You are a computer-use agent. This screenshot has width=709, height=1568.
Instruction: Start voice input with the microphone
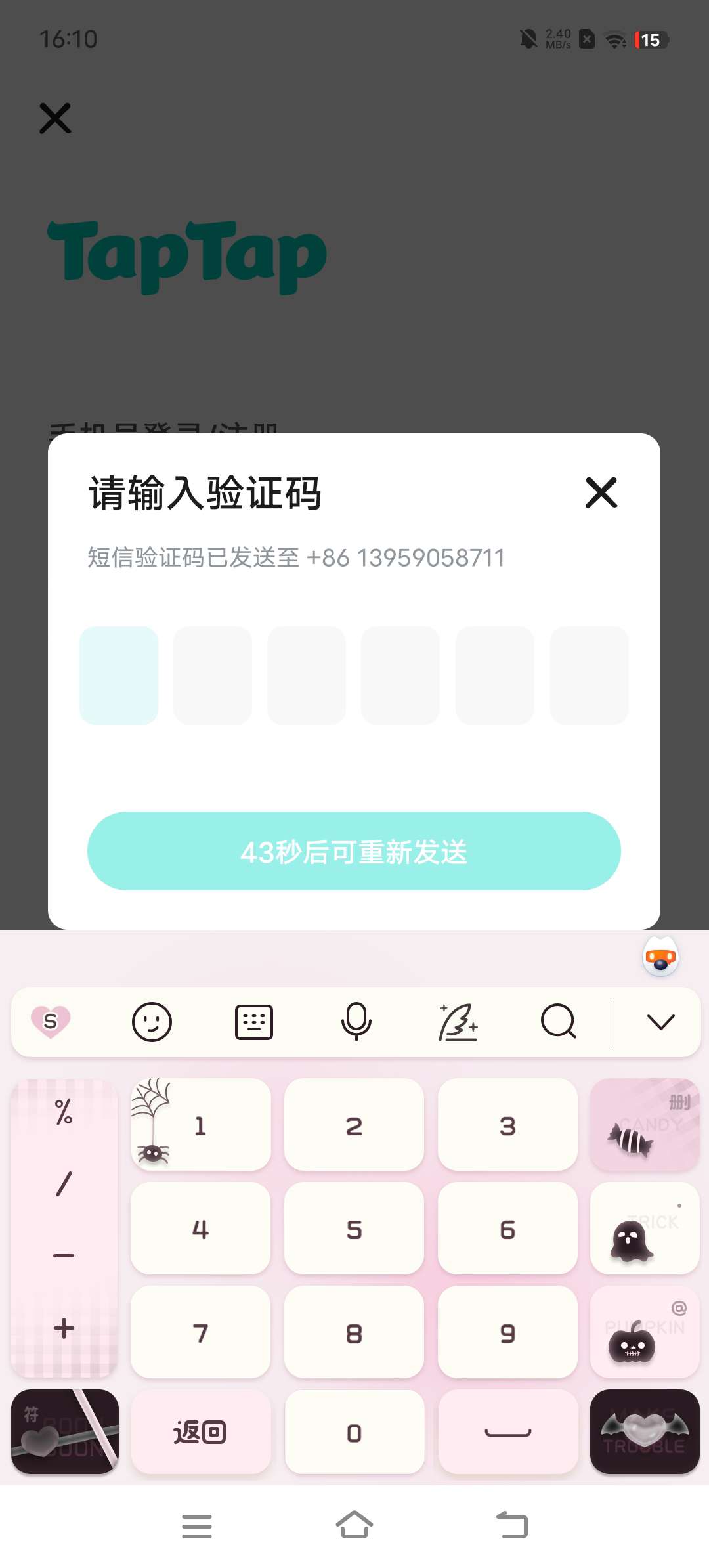(356, 1022)
